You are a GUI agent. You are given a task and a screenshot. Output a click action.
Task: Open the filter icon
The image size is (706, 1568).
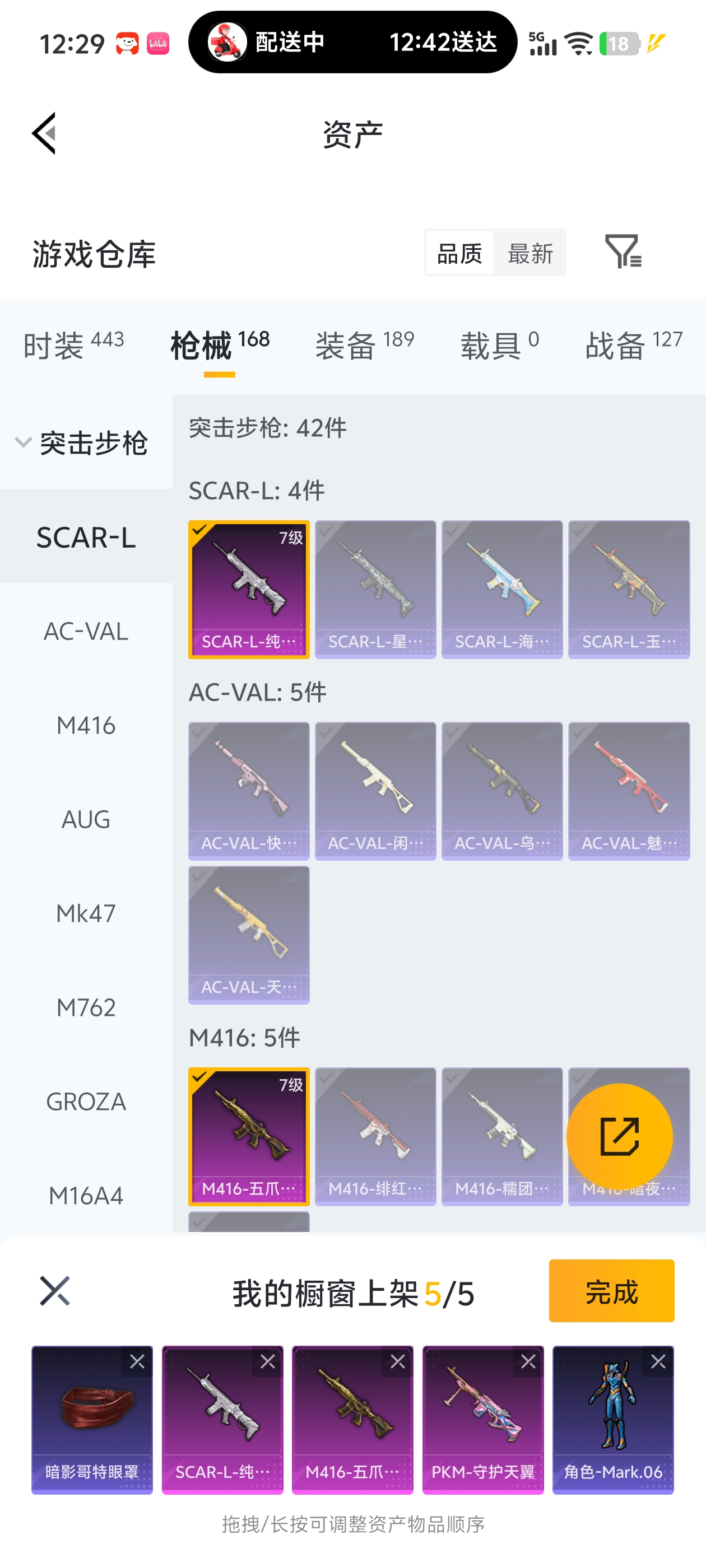click(622, 251)
